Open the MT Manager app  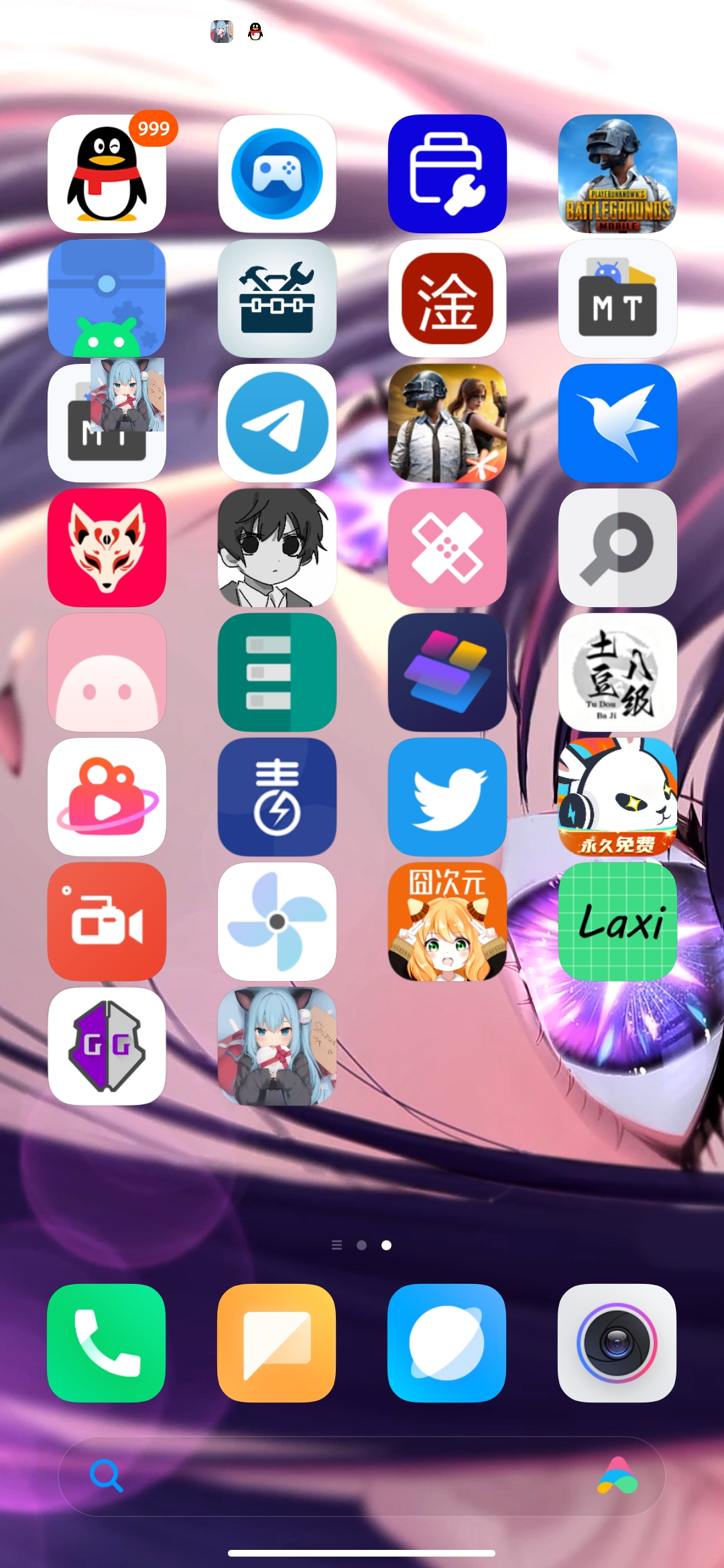pos(617,298)
